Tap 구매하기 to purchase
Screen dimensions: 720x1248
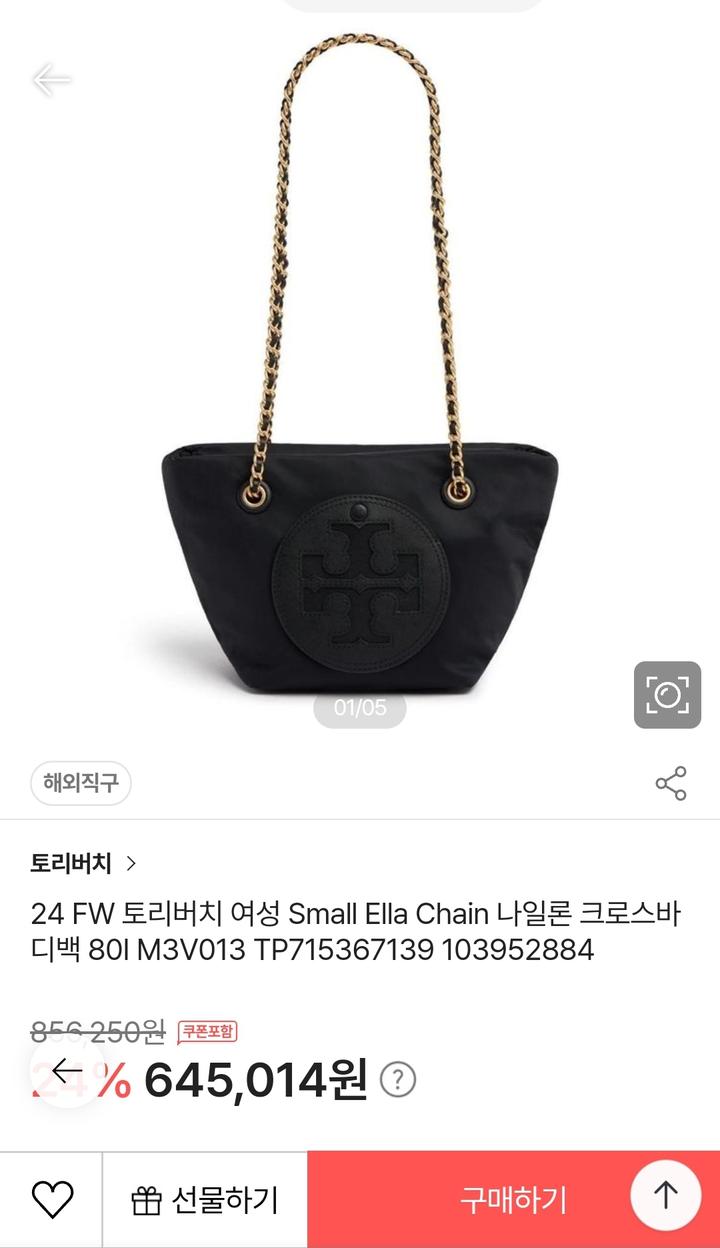(x=512, y=1199)
